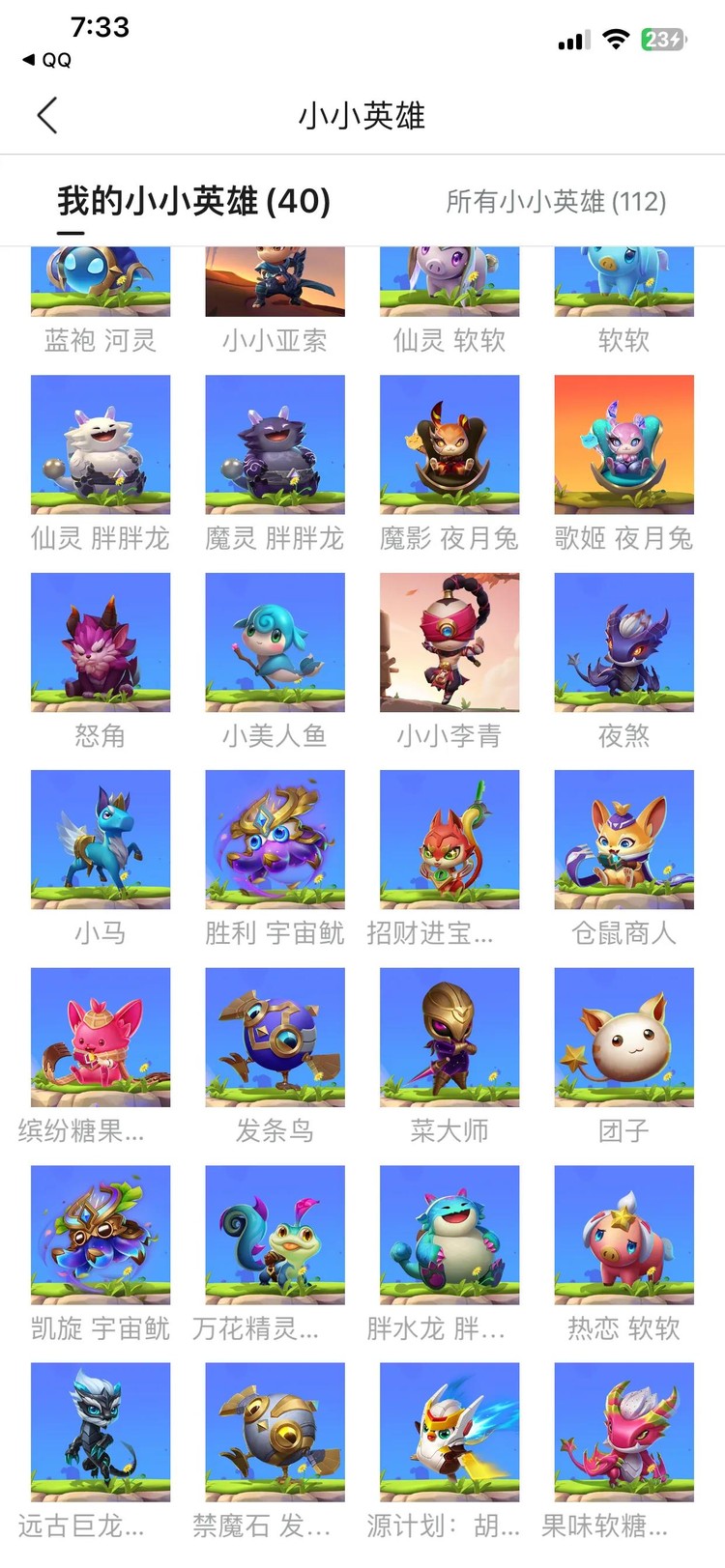Switch to 所有小小英雄 (112) tab
Image resolution: width=725 pixels, height=1568 pixels.
coord(556,202)
